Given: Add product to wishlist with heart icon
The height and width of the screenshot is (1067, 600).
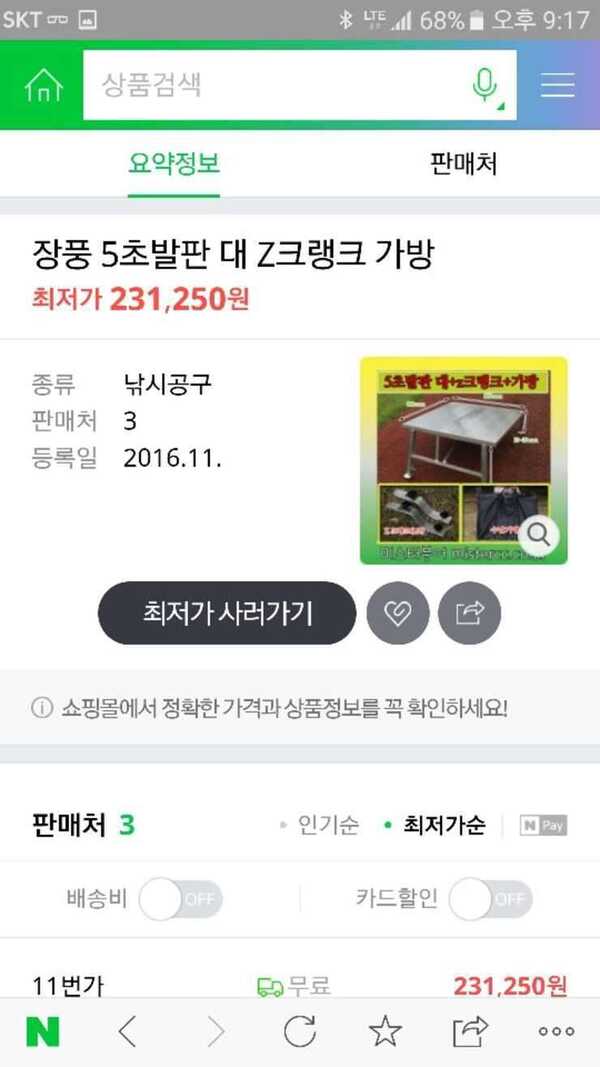Looking at the screenshot, I should [398, 613].
